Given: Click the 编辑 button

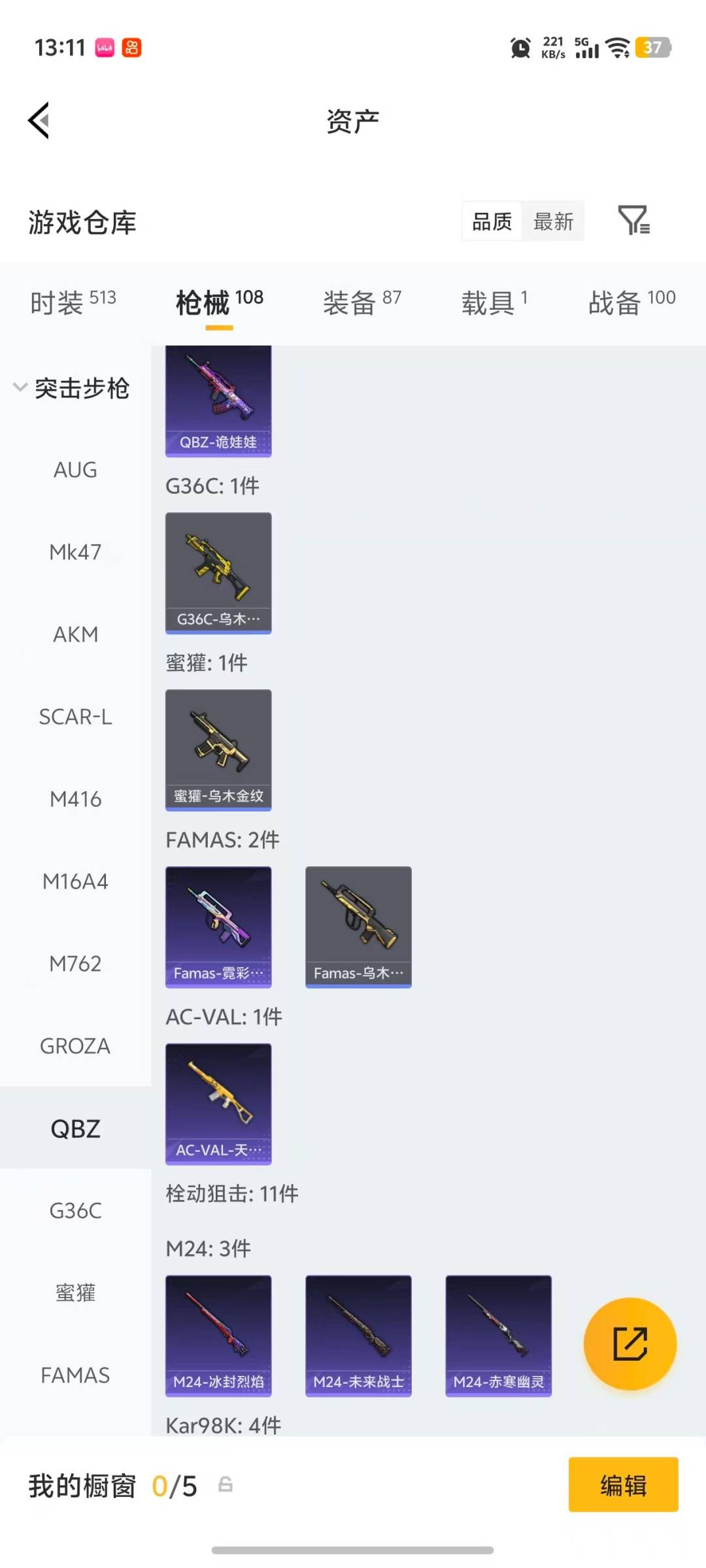Looking at the screenshot, I should 622,1484.
